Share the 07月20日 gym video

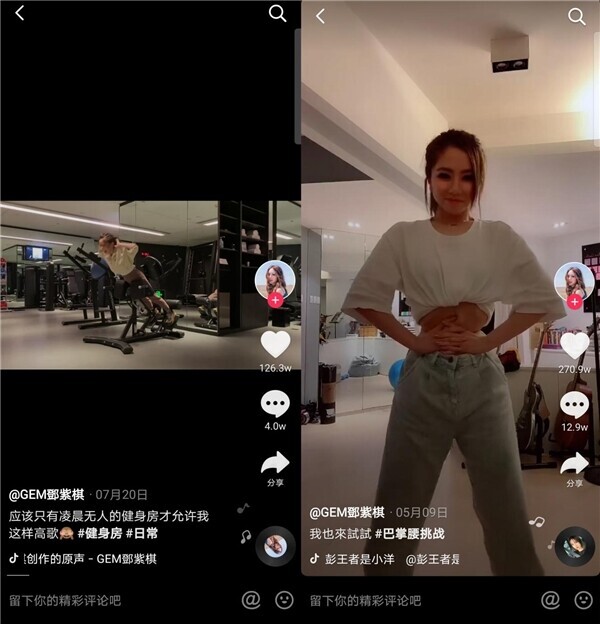pyautogui.click(x=274, y=463)
